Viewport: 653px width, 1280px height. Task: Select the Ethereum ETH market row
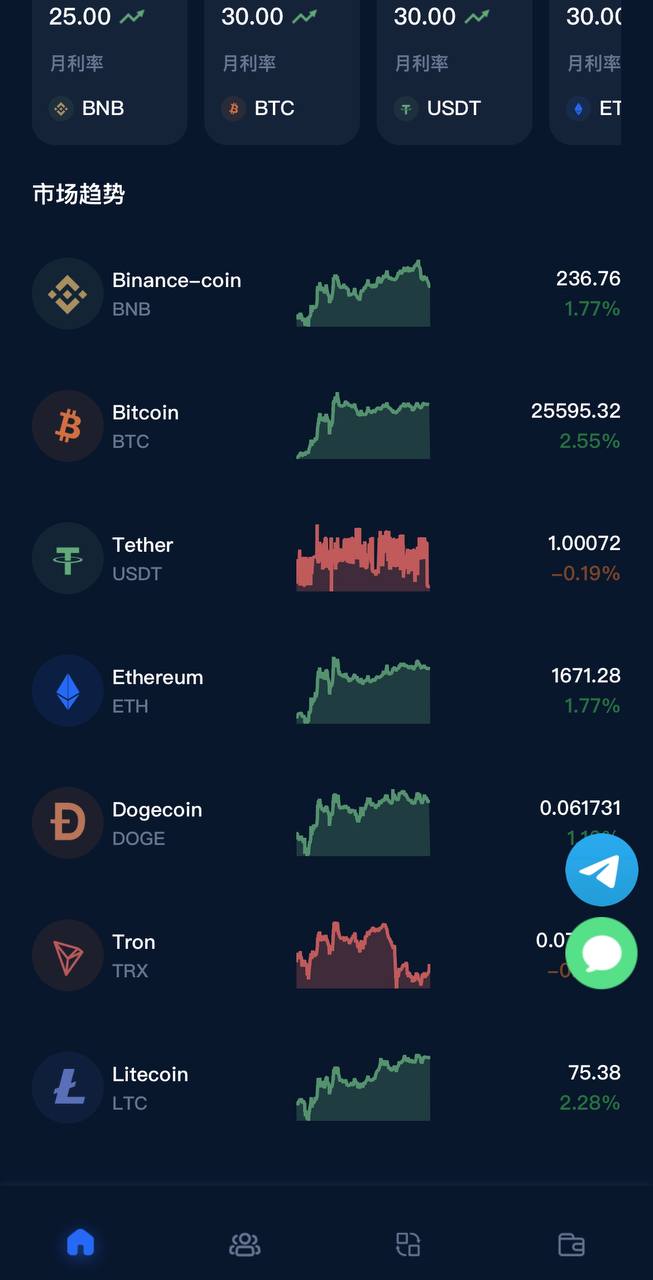[x=326, y=691]
